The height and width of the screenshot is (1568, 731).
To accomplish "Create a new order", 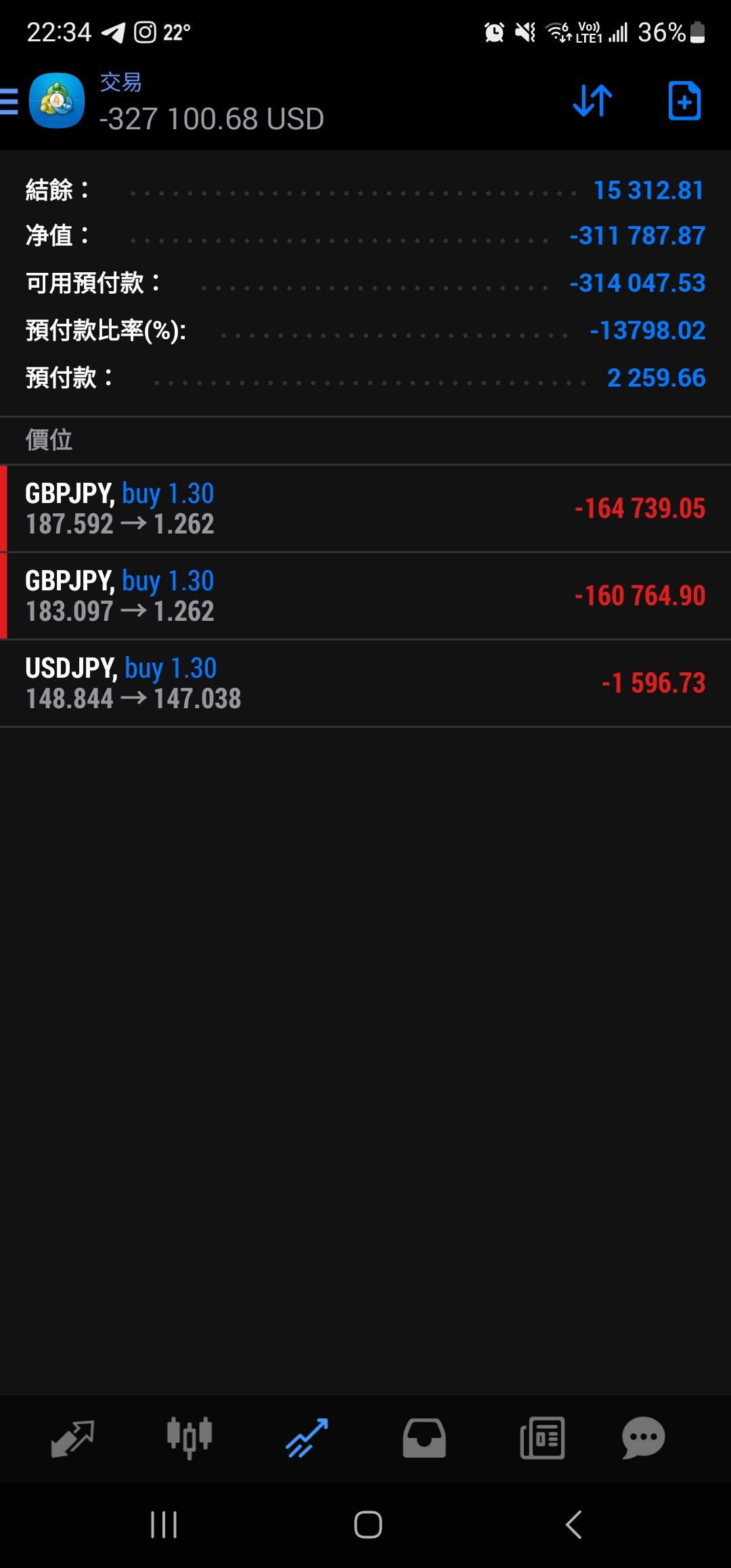I will 684,101.
